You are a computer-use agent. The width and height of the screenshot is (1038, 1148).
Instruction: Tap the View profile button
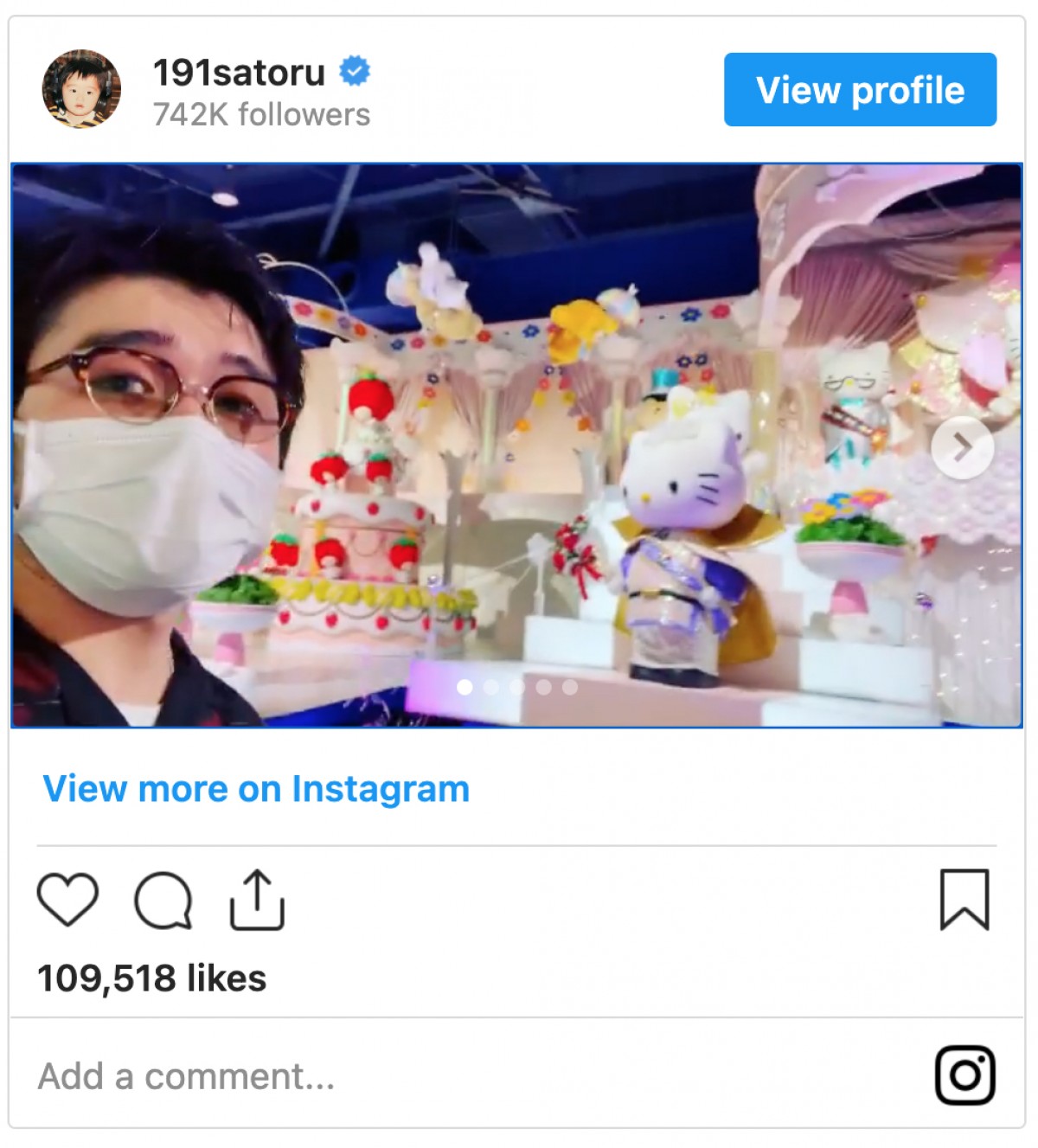coord(860,90)
